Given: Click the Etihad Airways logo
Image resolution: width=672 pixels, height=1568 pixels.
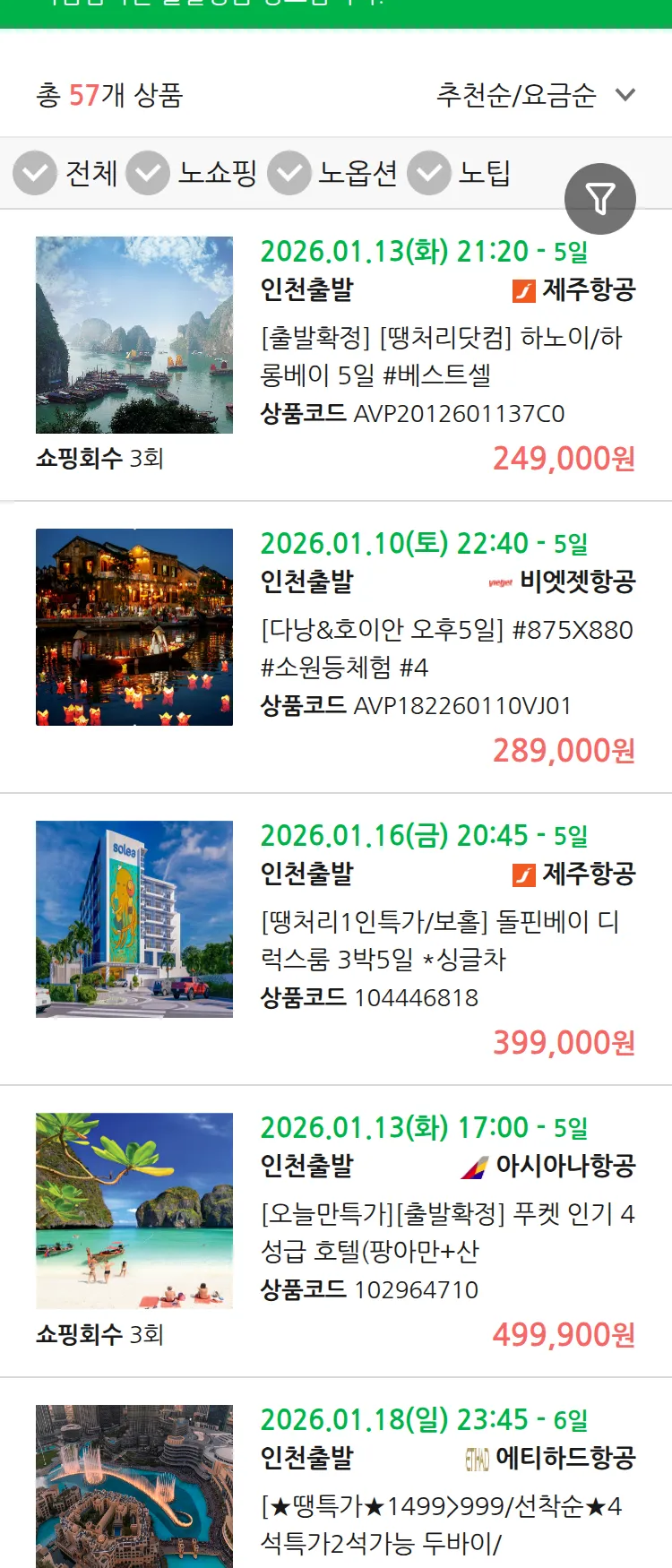Looking at the screenshot, I should point(478,1459).
